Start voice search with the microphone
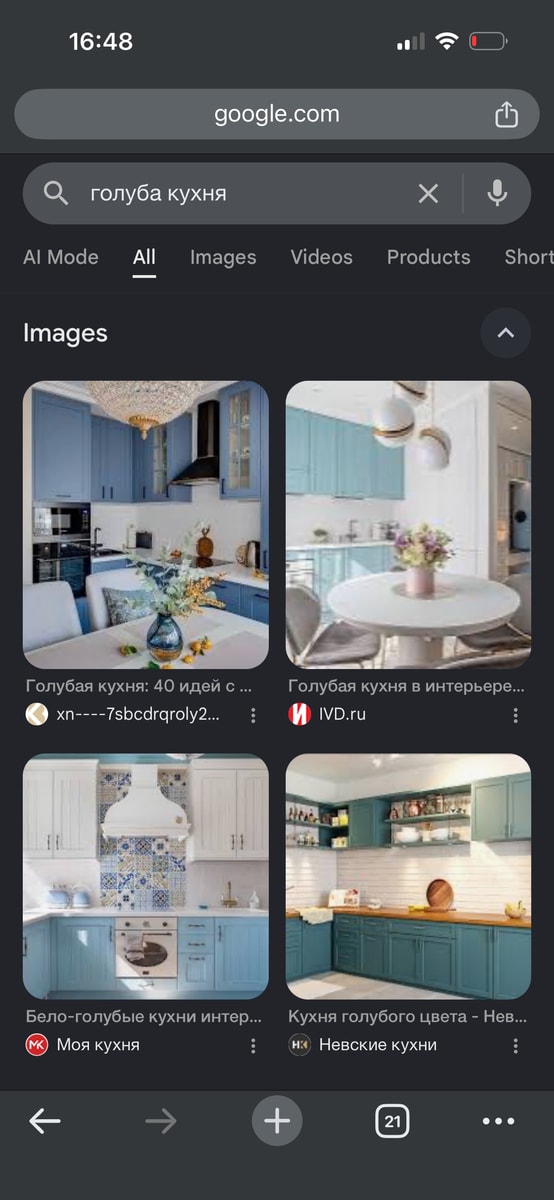Screen dimensions: 554x1200 coord(497,194)
